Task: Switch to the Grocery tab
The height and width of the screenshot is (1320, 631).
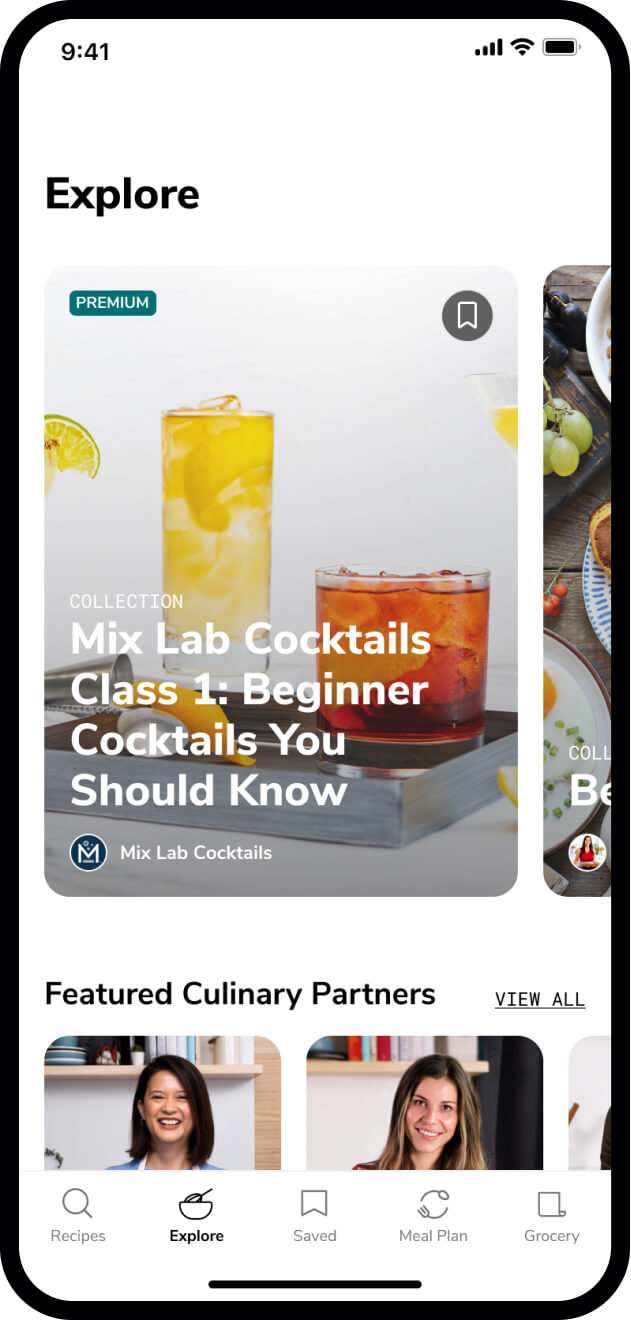Action: 551,1216
